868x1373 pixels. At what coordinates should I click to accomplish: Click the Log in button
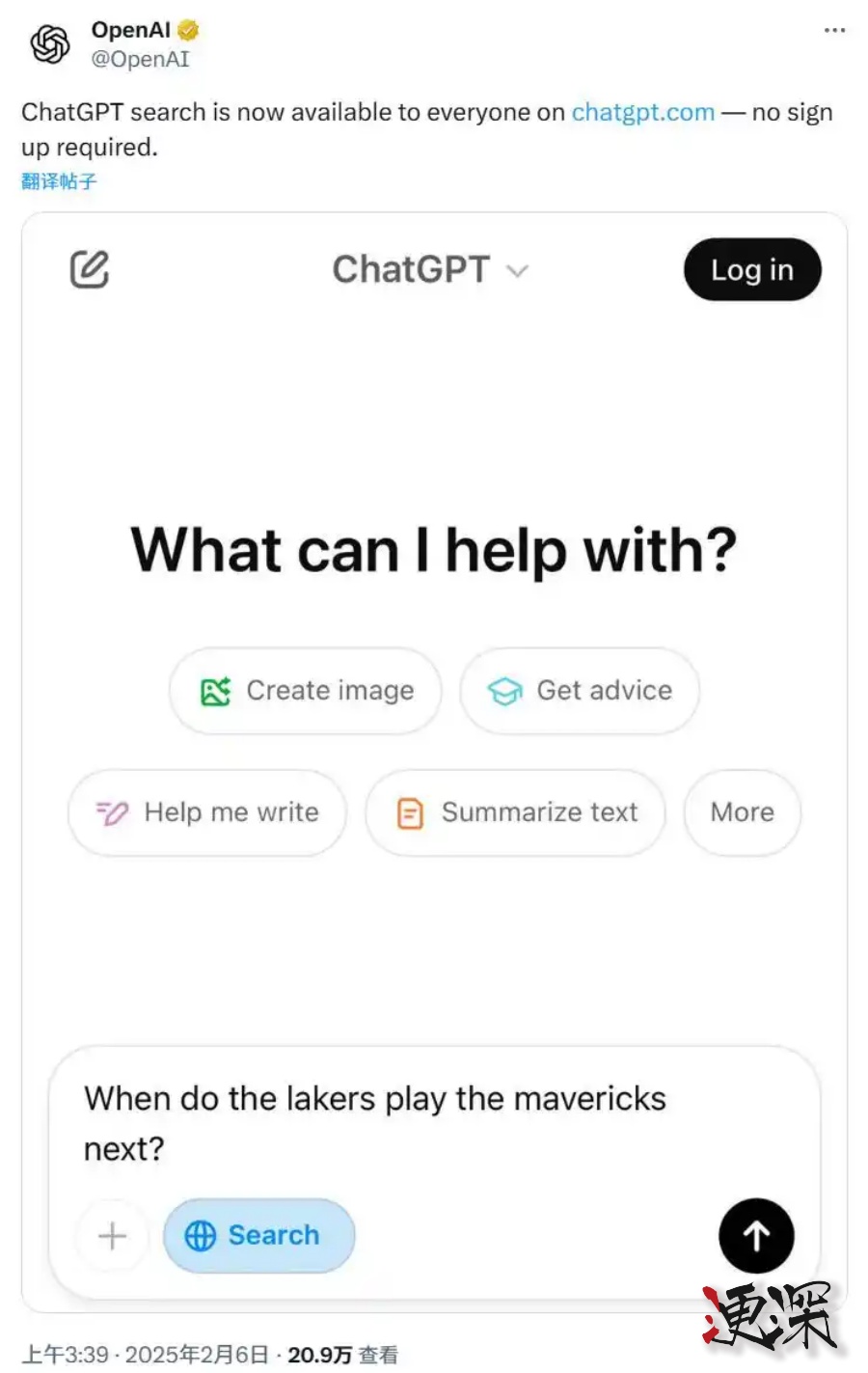point(751,270)
